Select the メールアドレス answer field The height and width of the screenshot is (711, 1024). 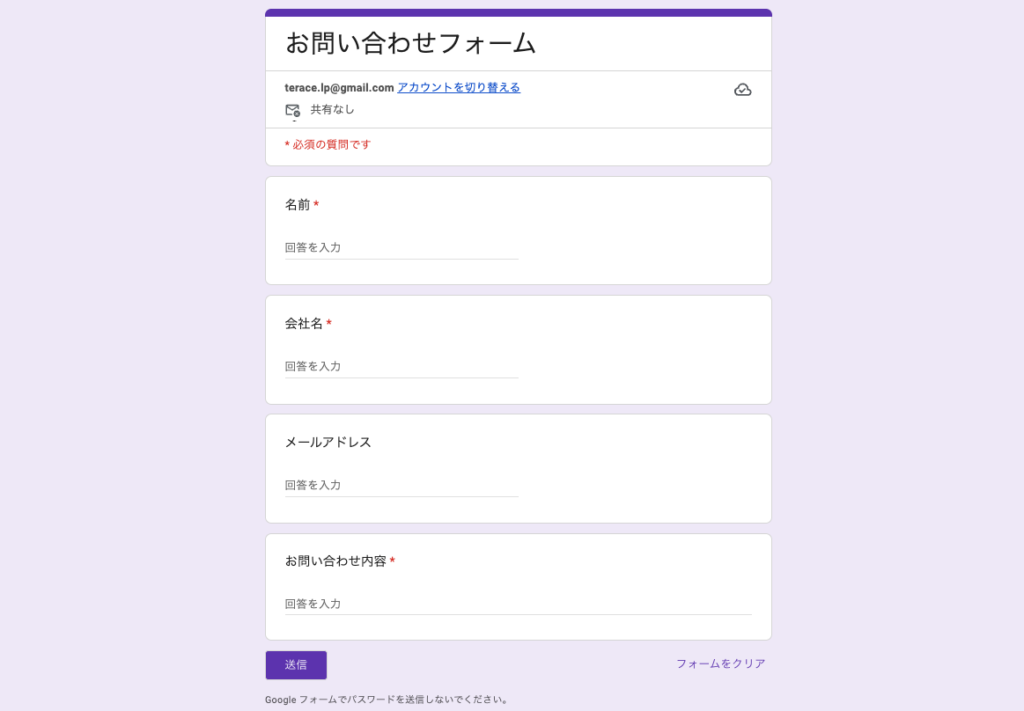coord(401,485)
